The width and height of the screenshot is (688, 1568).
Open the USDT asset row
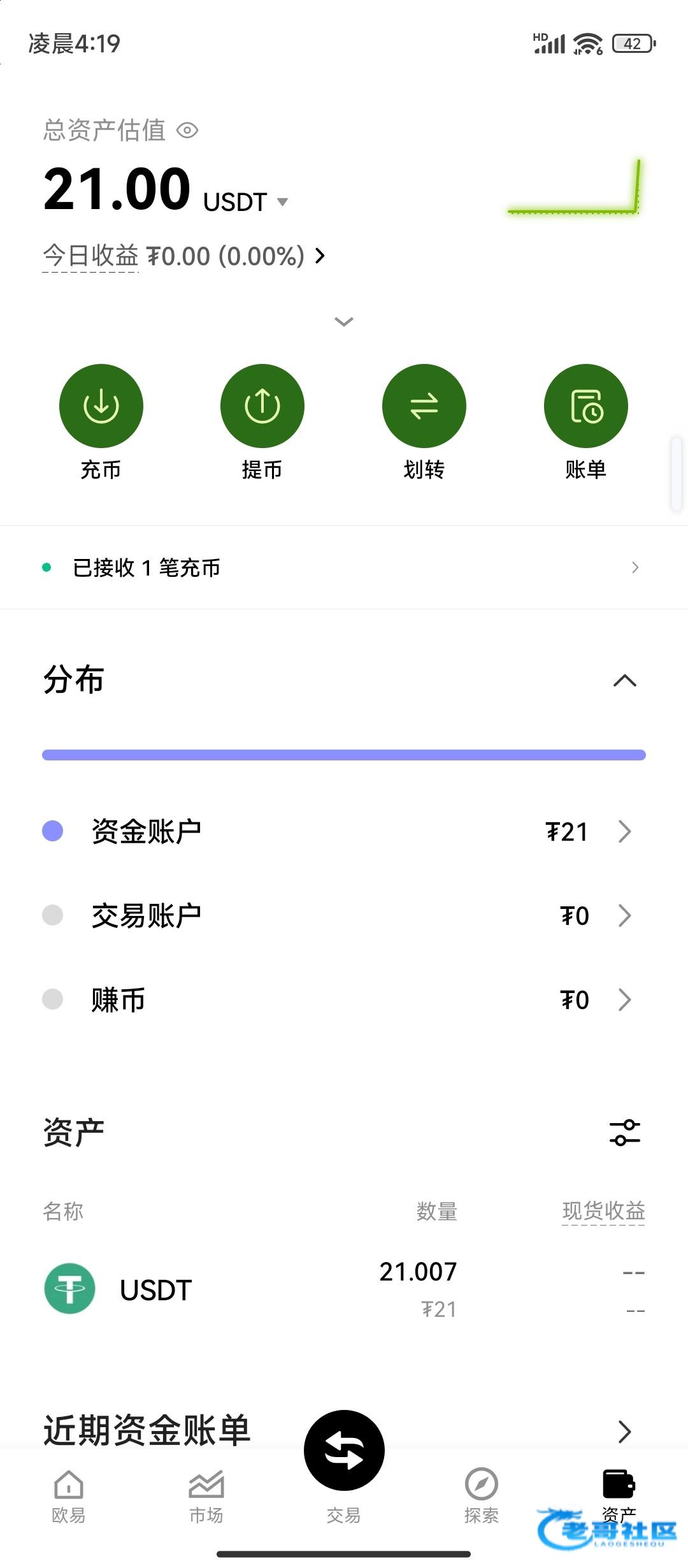pos(343,1289)
